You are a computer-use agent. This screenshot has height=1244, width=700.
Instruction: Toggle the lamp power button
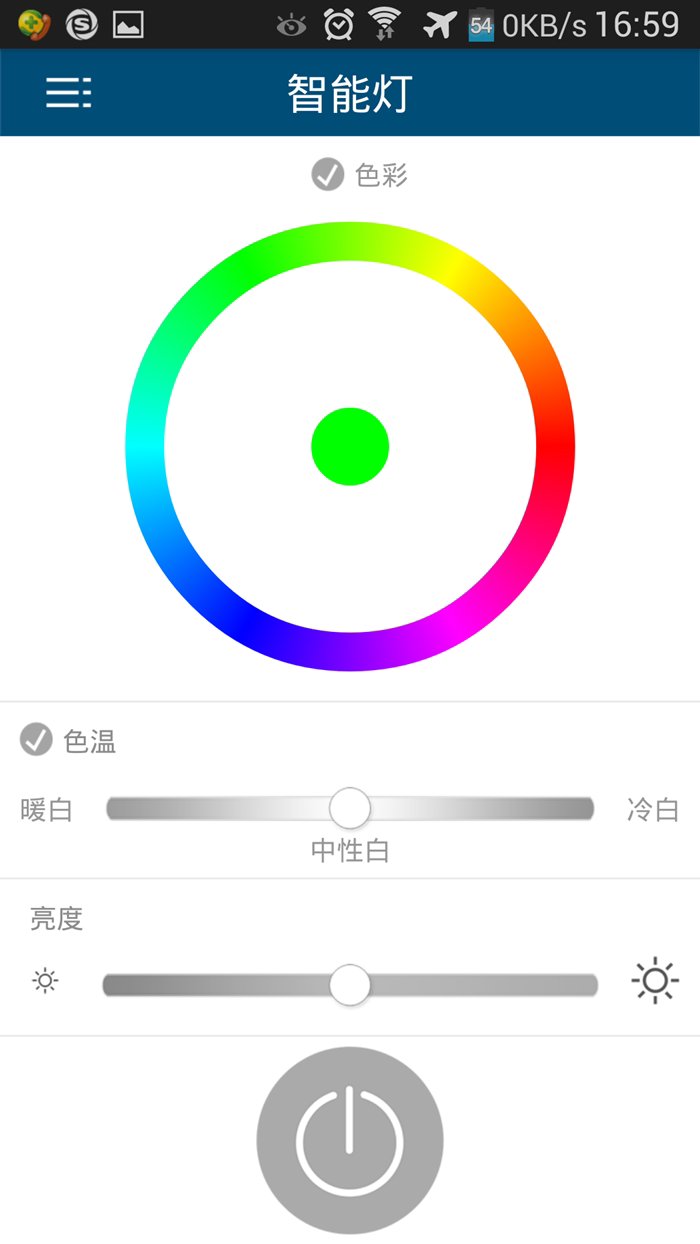click(350, 1140)
